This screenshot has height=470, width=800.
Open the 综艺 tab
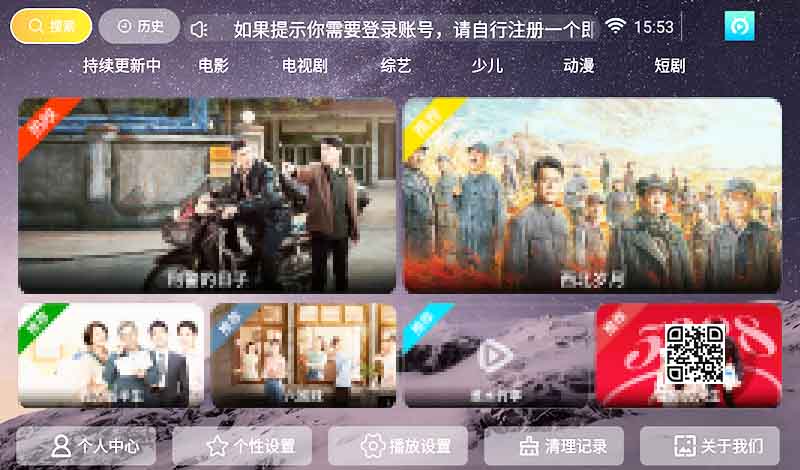(x=396, y=66)
